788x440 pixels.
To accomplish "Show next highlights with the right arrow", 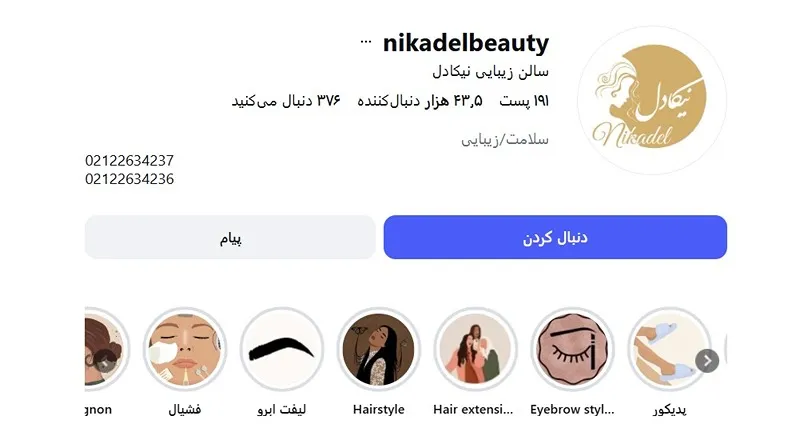I will 707,360.
